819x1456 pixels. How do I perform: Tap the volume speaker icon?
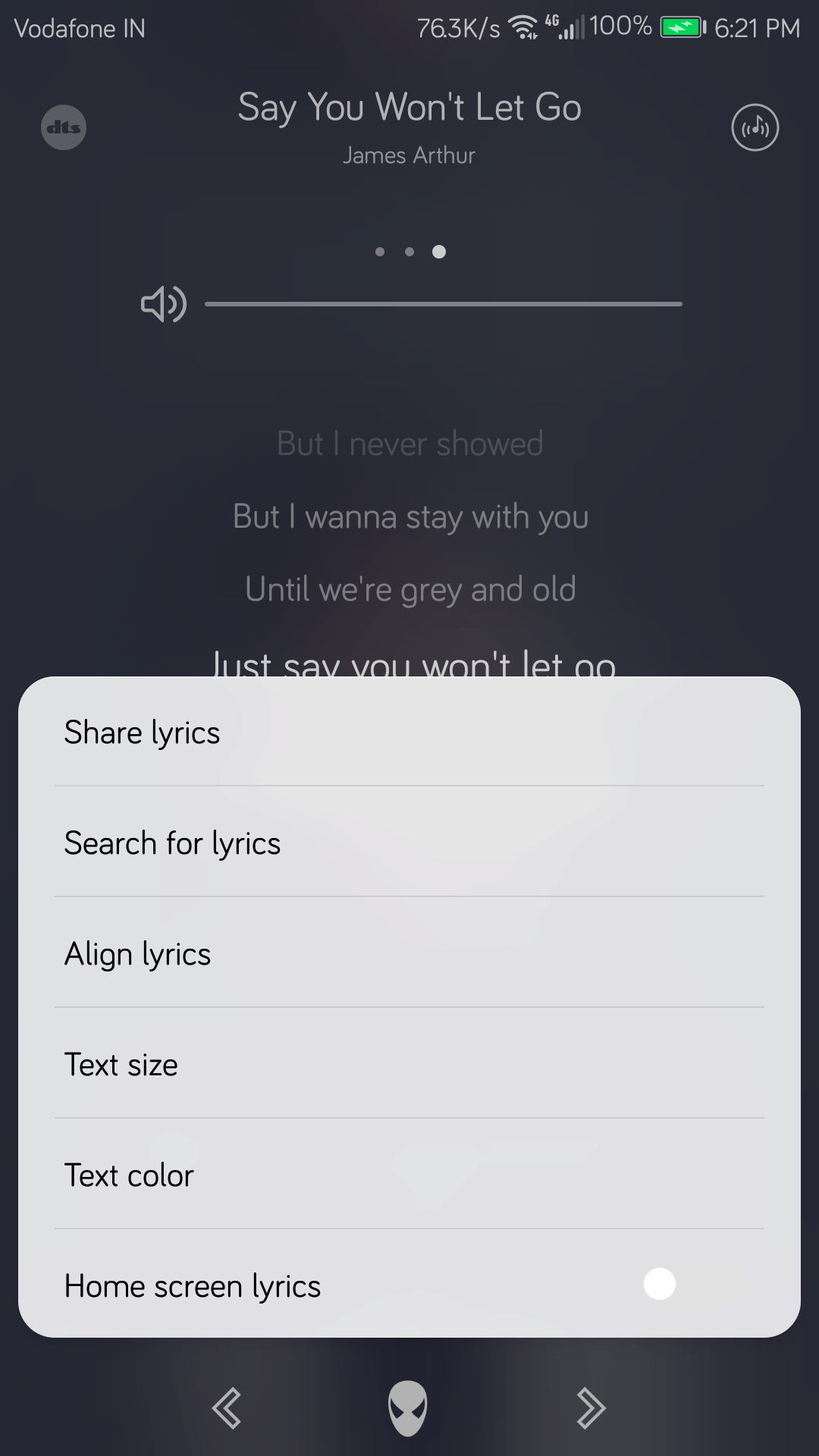click(x=163, y=305)
